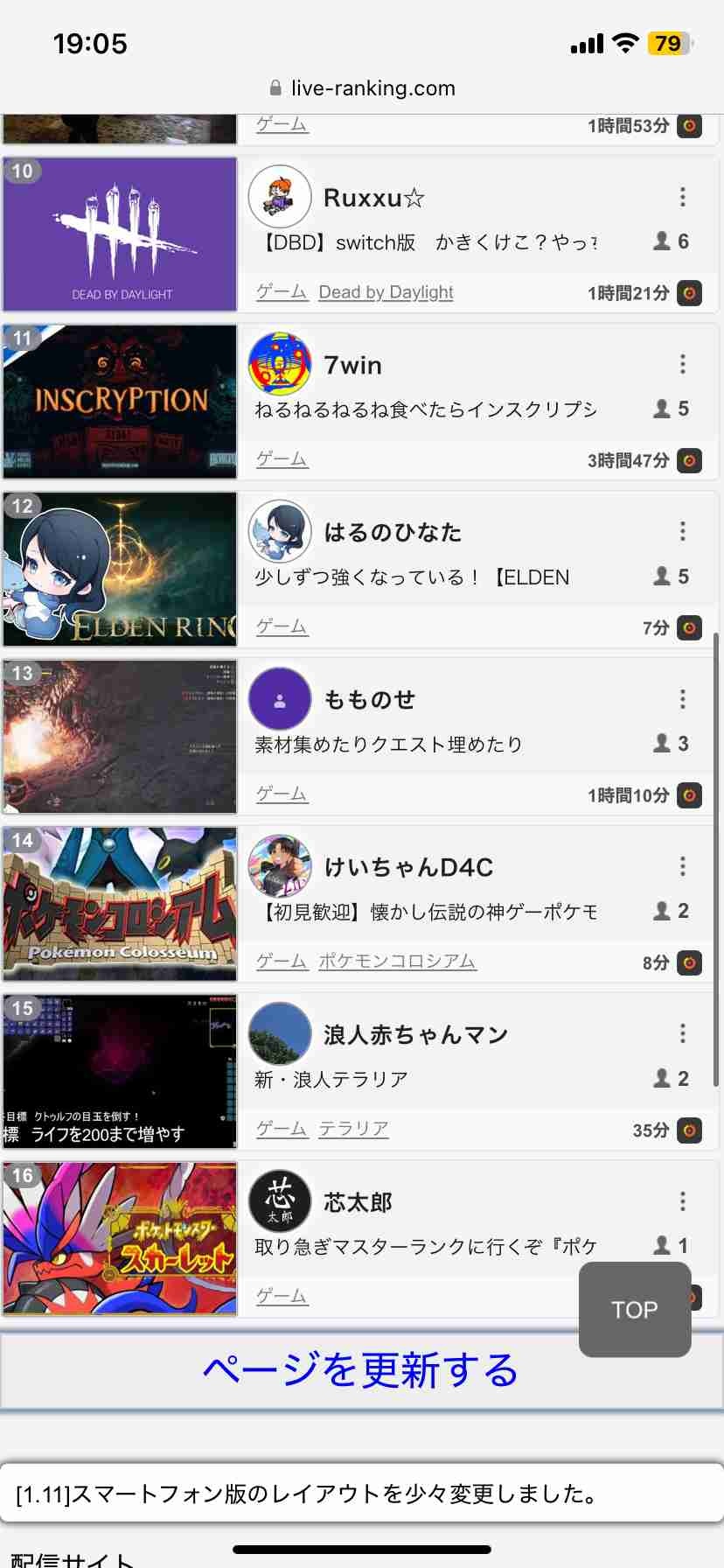The width and height of the screenshot is (724, 1568).
Task: Tap the TOP button to jump up
Action: [635, 1310]
